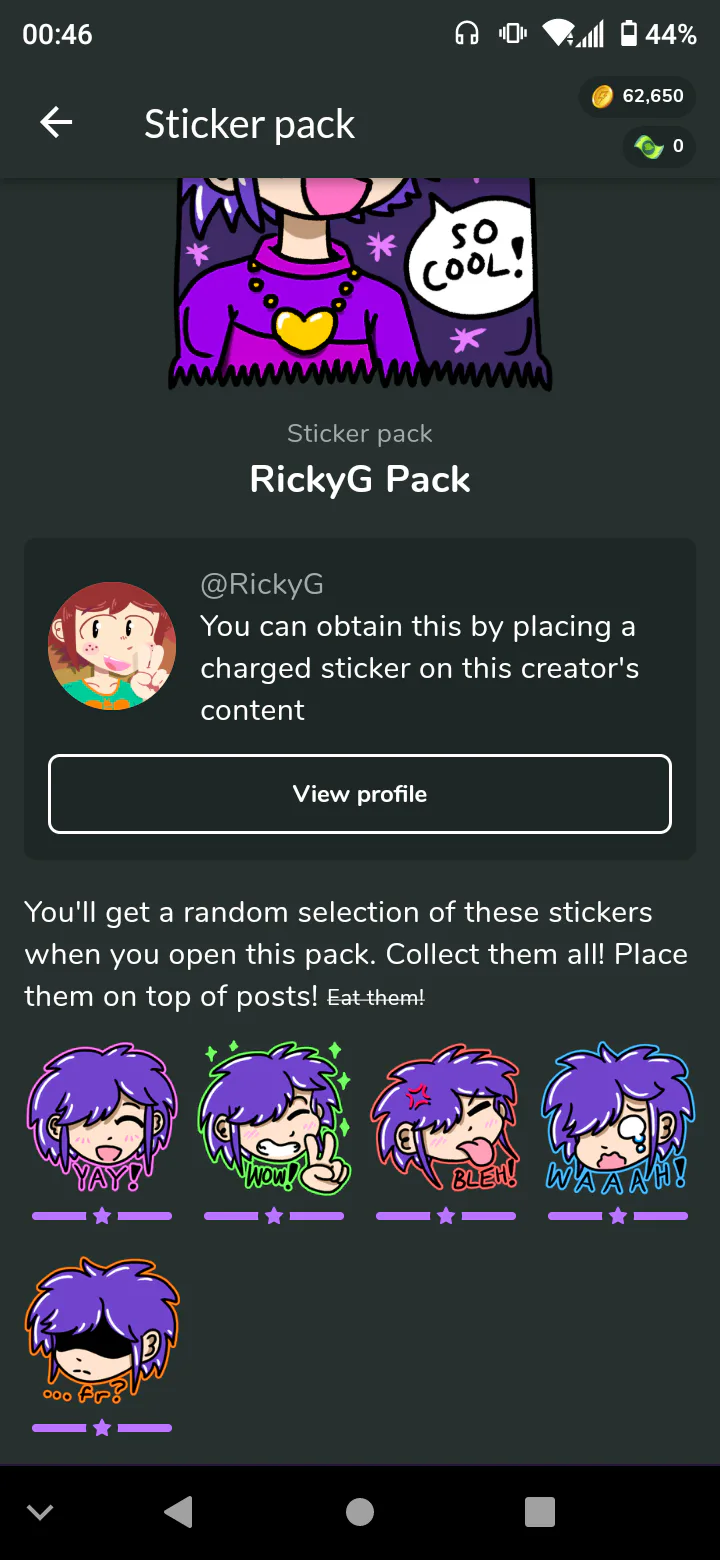720x1560 pixels.
Task: Open the WOW! sticker
Action: click(x=274, y=1120)
